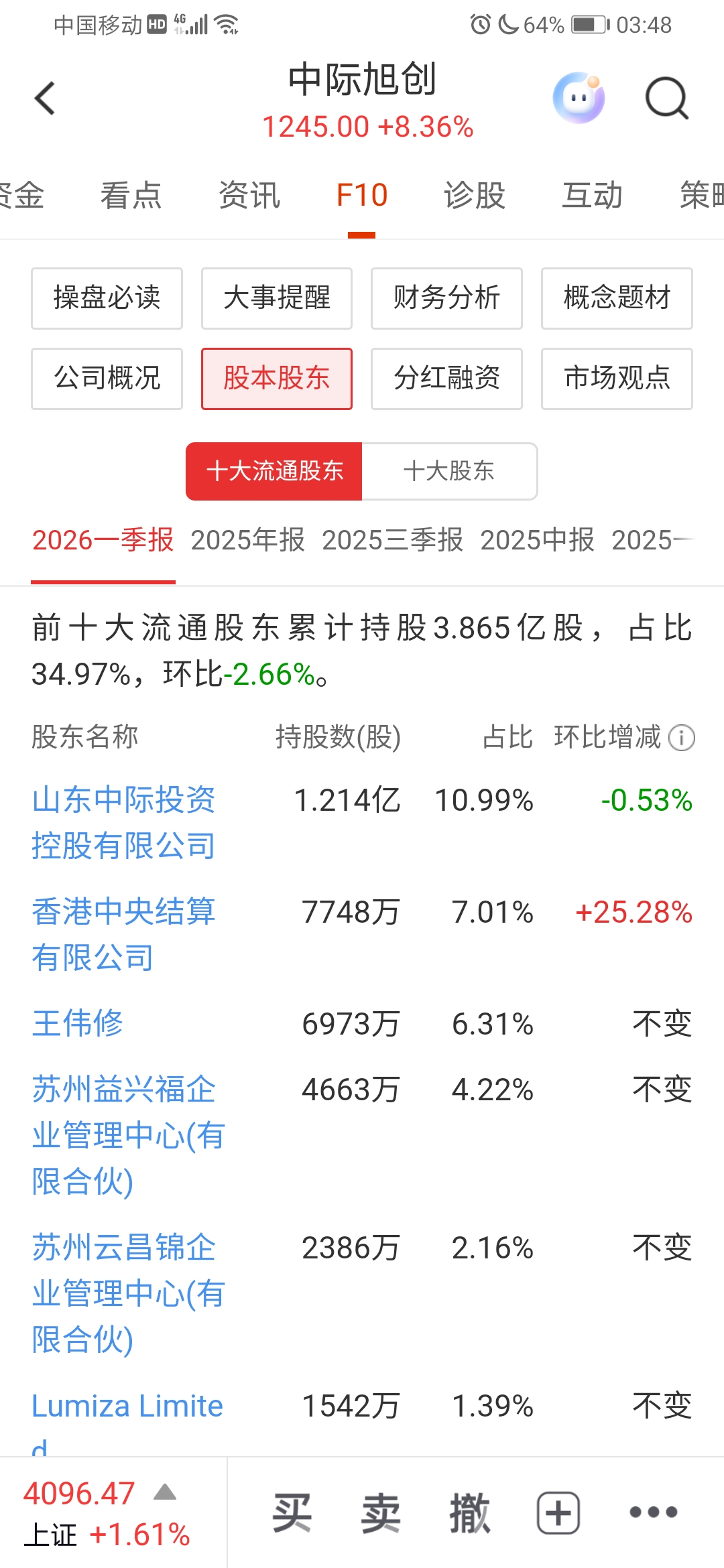Open the search magnifier icon
The width and height of the screenshot is (724, 1568).
click(x=667, y=99)
